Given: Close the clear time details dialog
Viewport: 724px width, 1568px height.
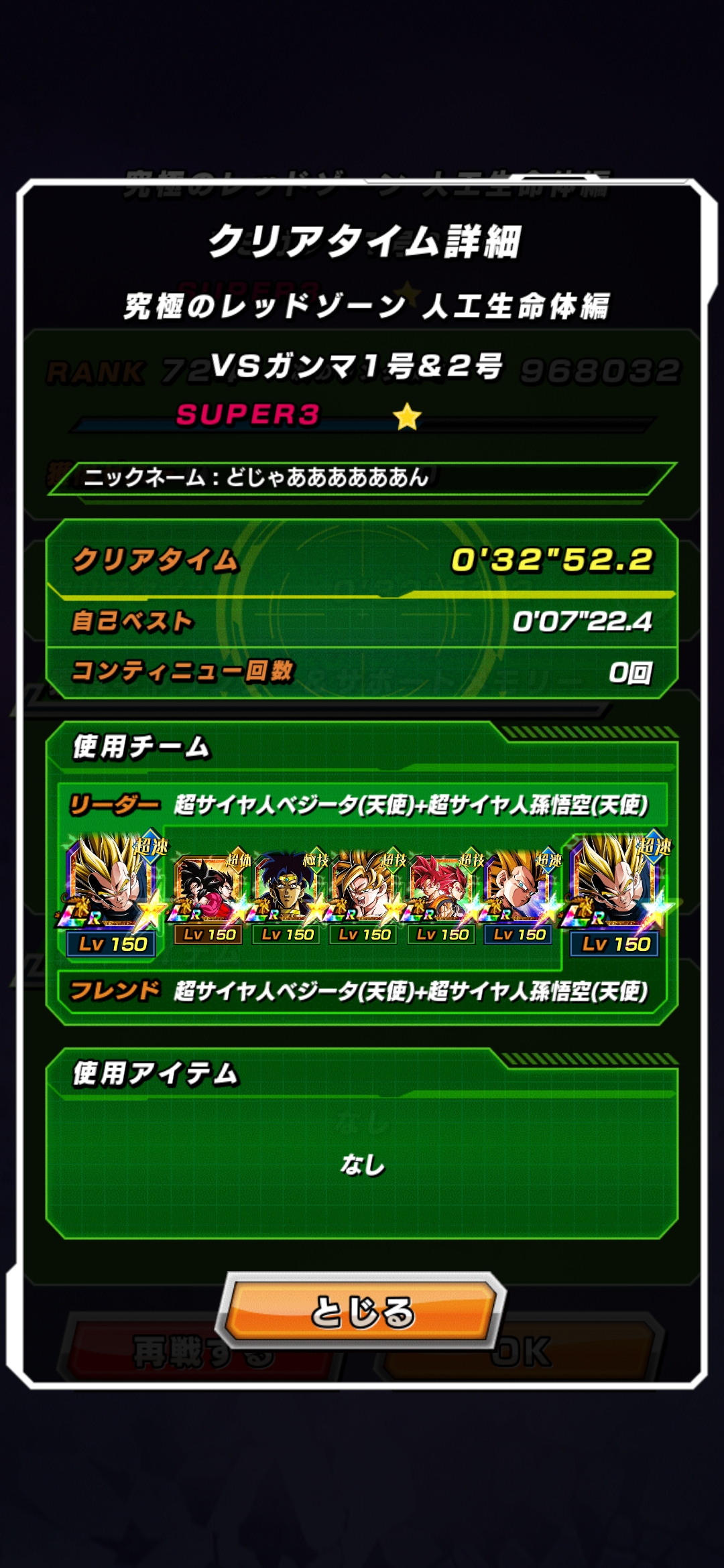Looking at the screenshot, I should coord(362,1311).
